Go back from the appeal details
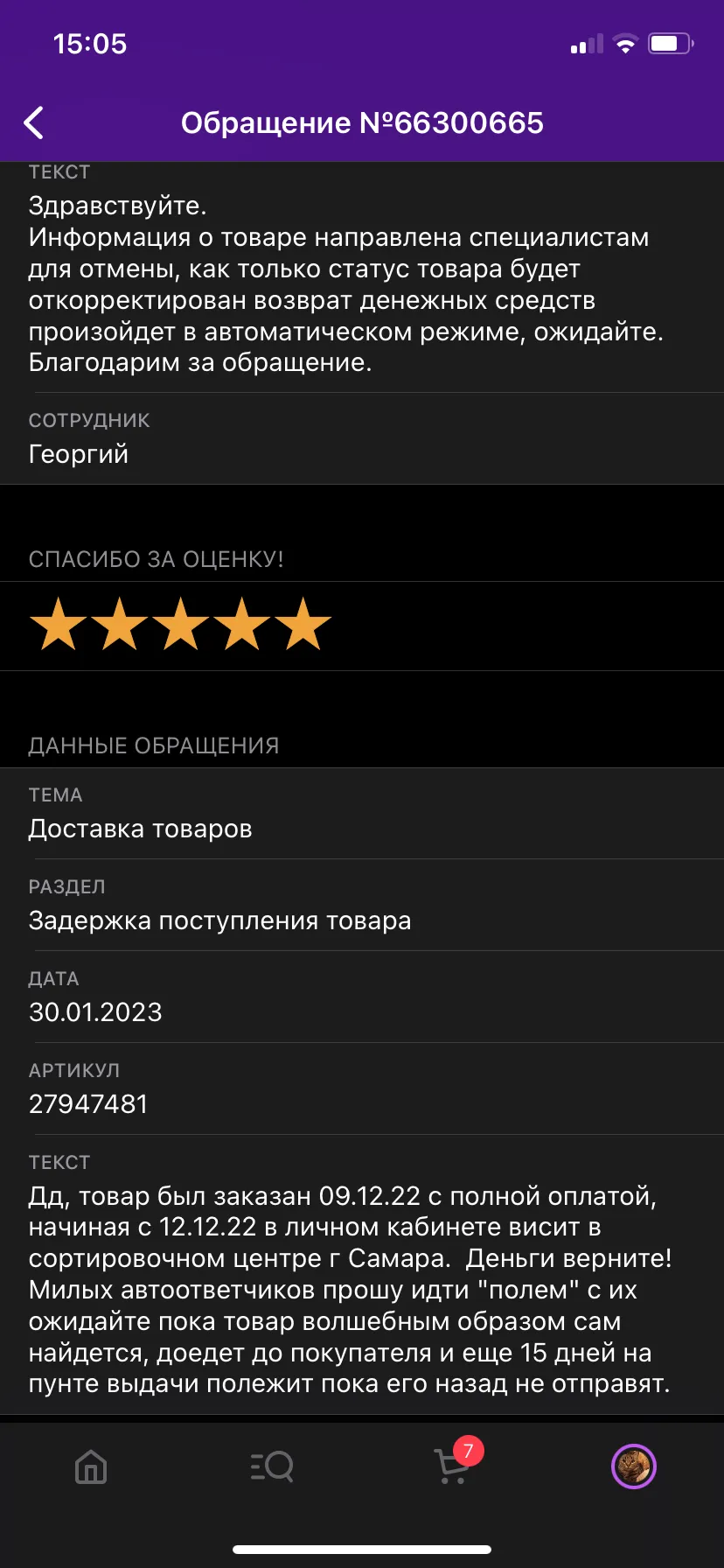The height and width of the screenshot is (1568, 724). pyautogui.click(x=33, y=122)
